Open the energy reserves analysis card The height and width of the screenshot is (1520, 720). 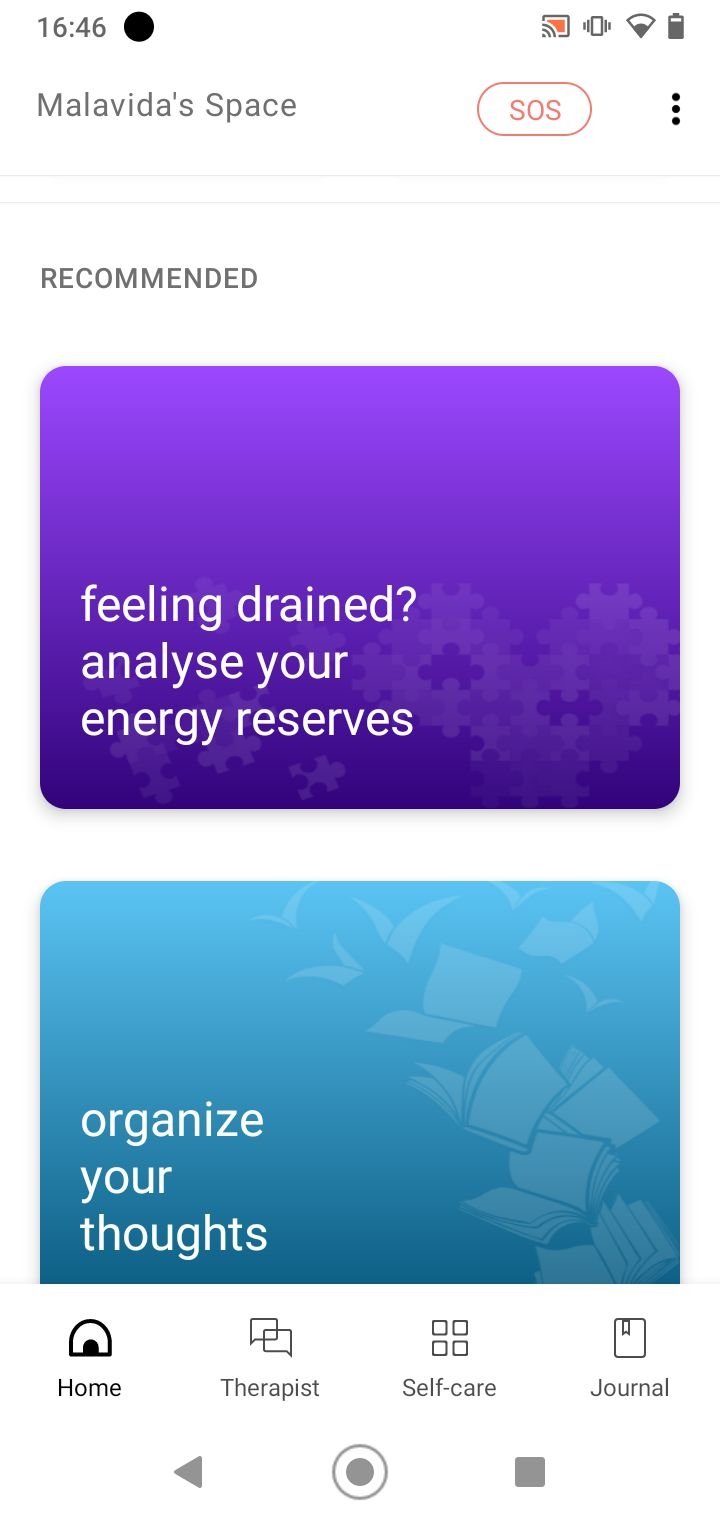coord(360,587)
